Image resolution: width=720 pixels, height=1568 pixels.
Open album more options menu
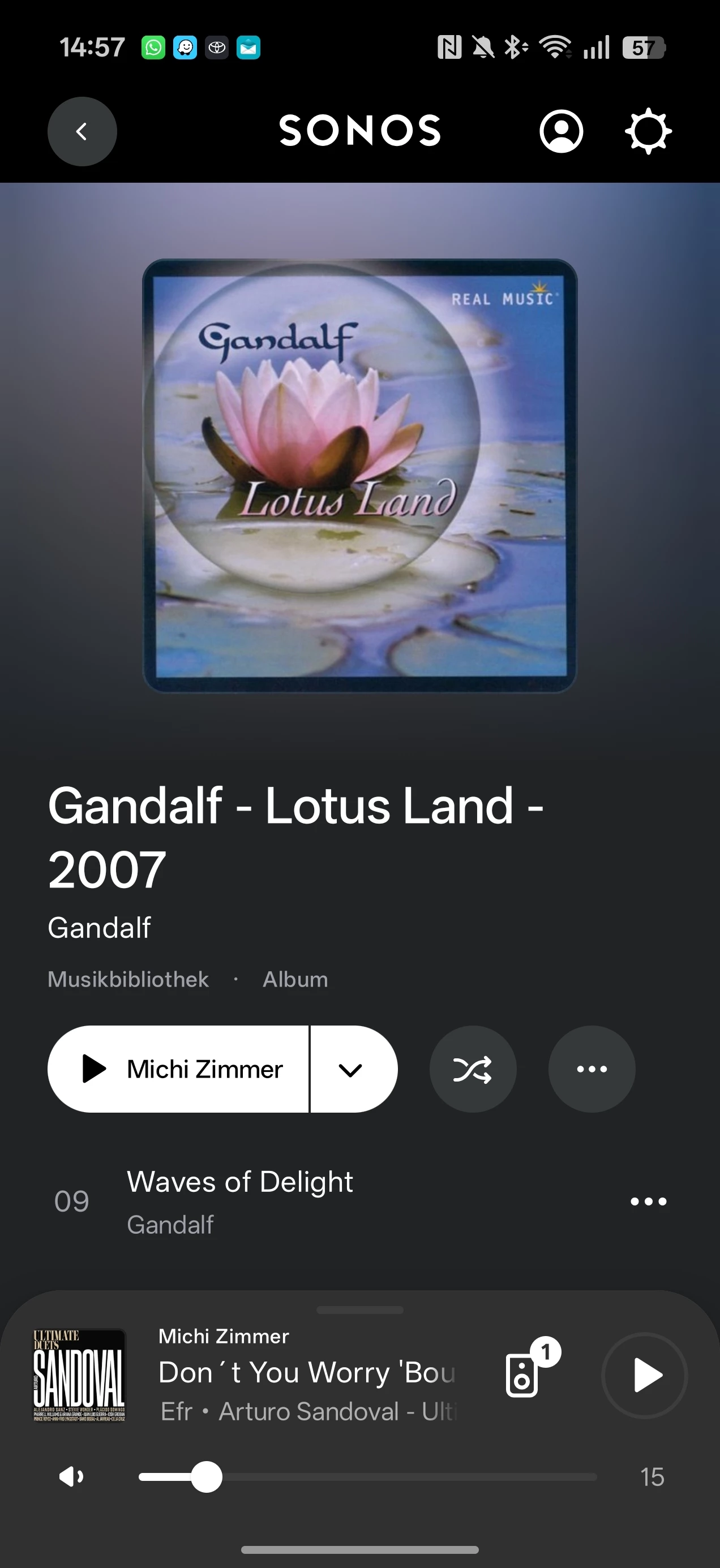pyautogui.click(x=592, y=1069)
